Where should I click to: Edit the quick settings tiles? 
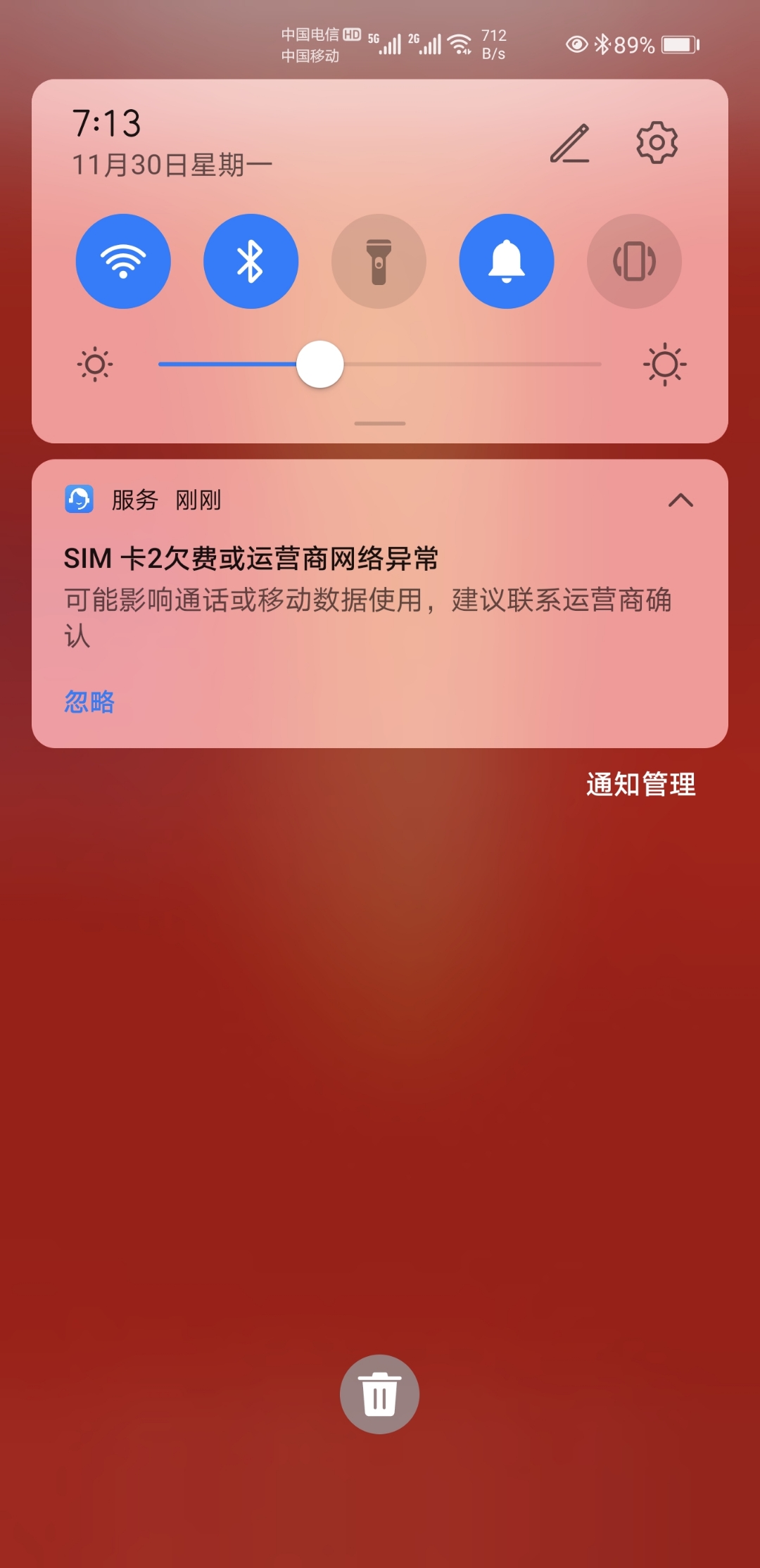[570, 143]
